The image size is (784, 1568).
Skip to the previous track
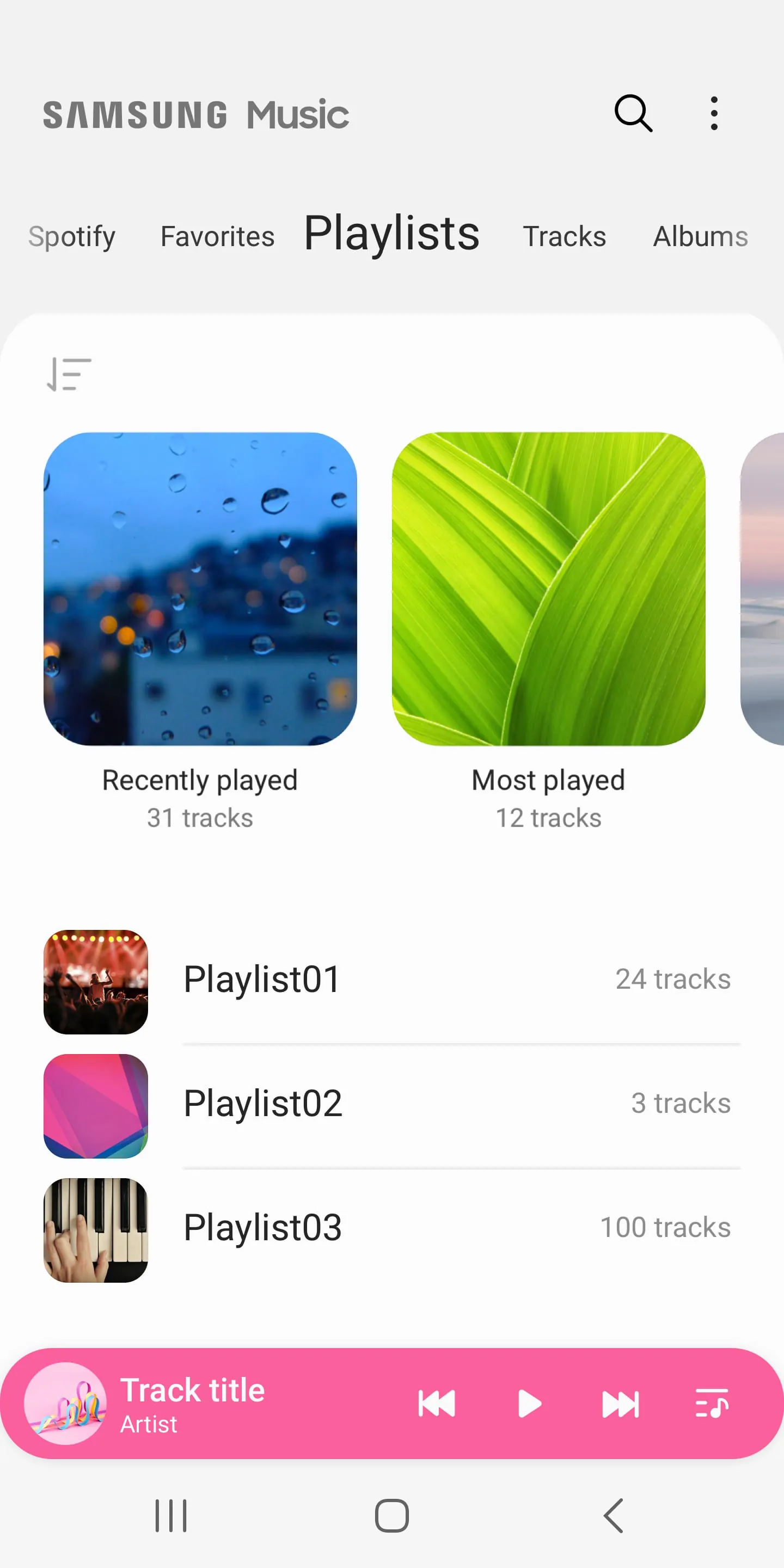click(437, 1405)
